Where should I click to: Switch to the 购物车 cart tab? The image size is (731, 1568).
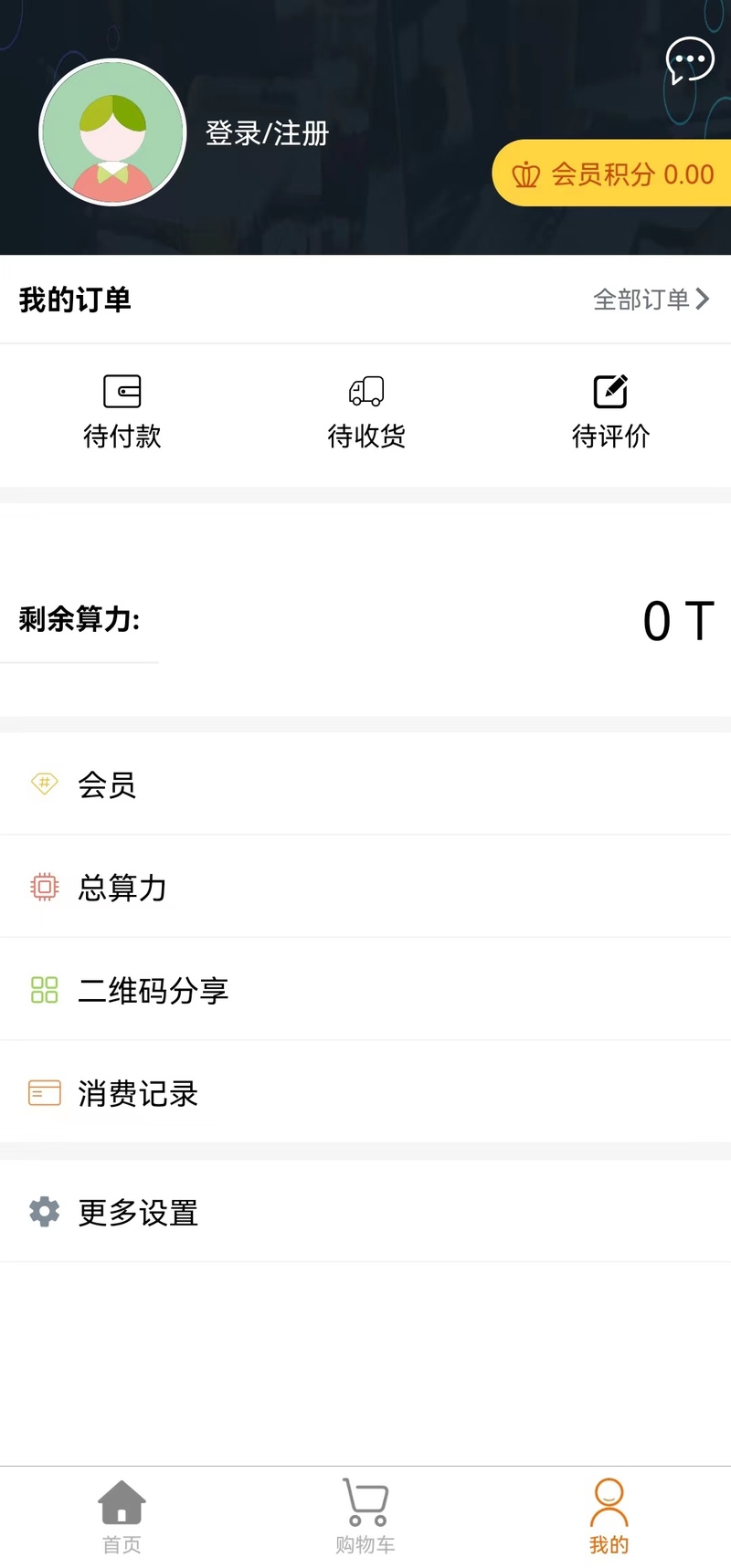pyautogui.click(x=365, y=1517)
